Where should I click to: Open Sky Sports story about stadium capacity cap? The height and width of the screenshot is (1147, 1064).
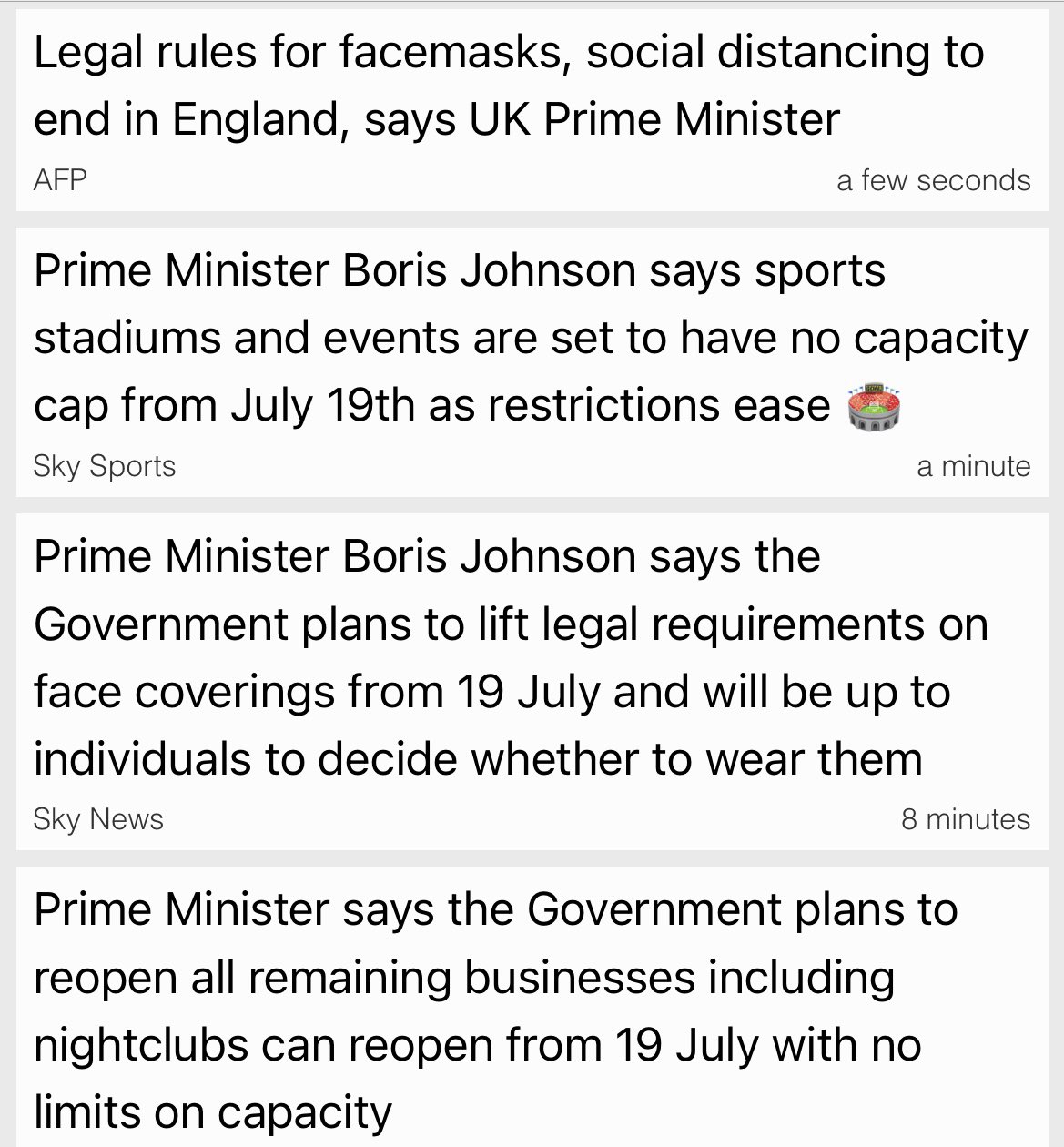point(531,338)
